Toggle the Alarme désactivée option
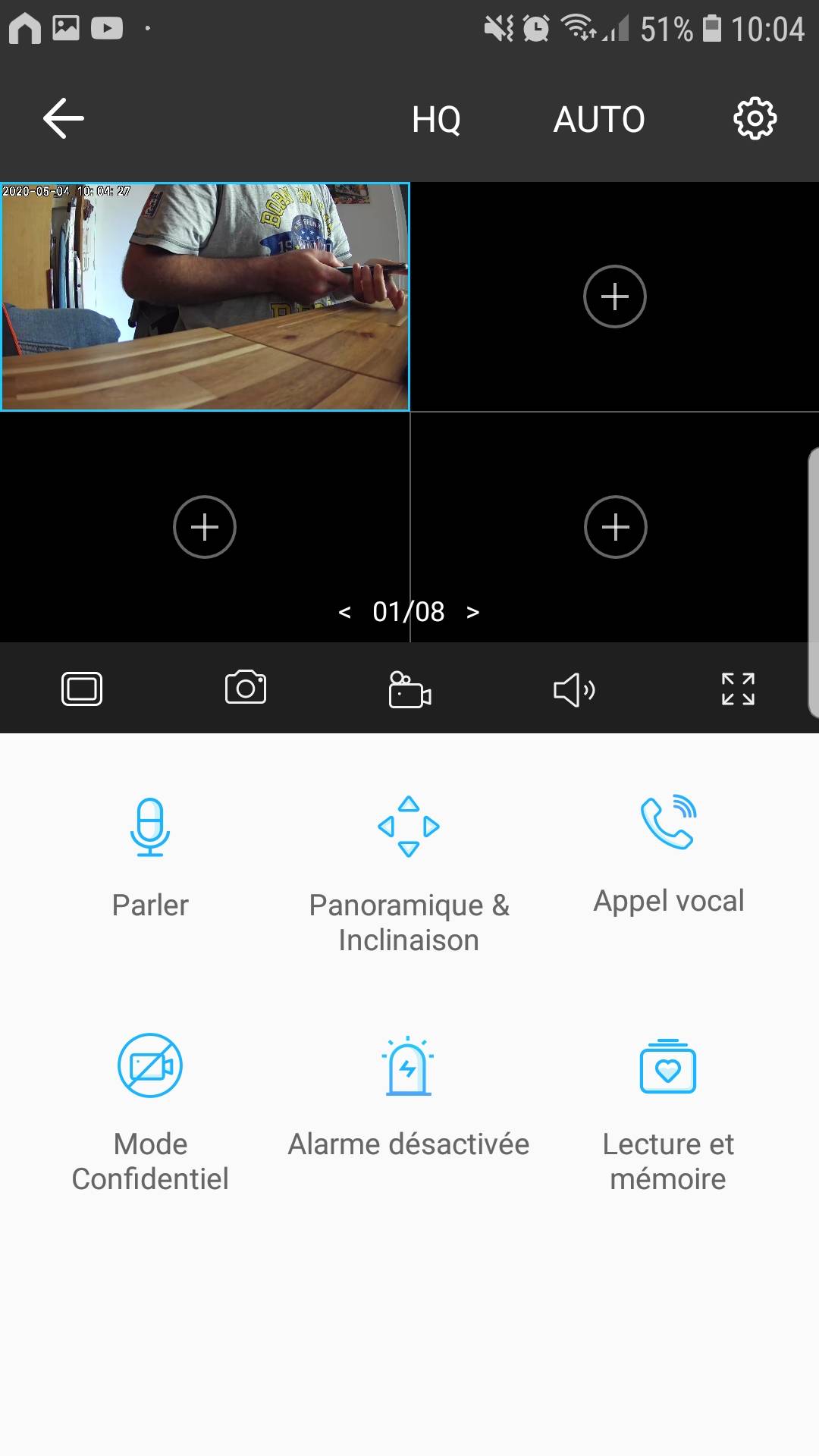The height and width of the screenshot is (1456, 819). (409, 1096)
